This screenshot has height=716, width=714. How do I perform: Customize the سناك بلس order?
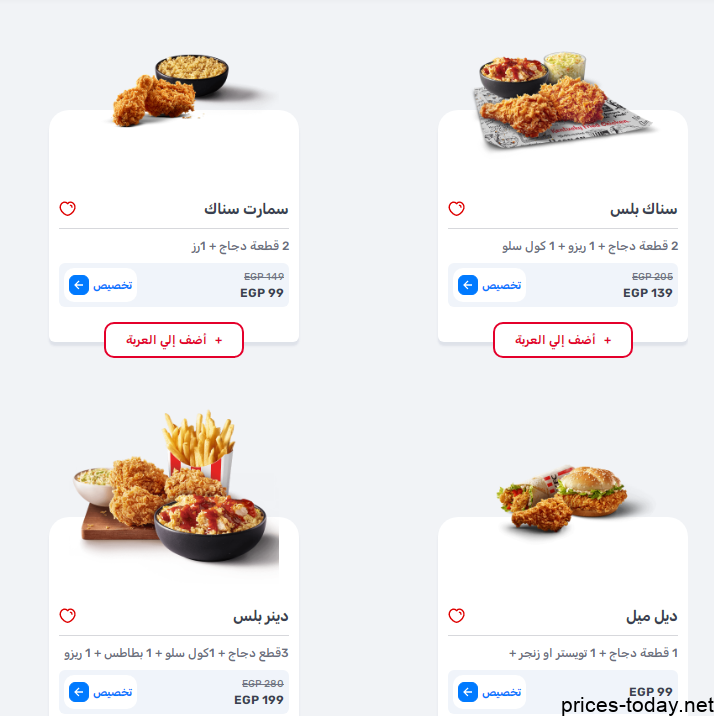(x=491, y=285)
